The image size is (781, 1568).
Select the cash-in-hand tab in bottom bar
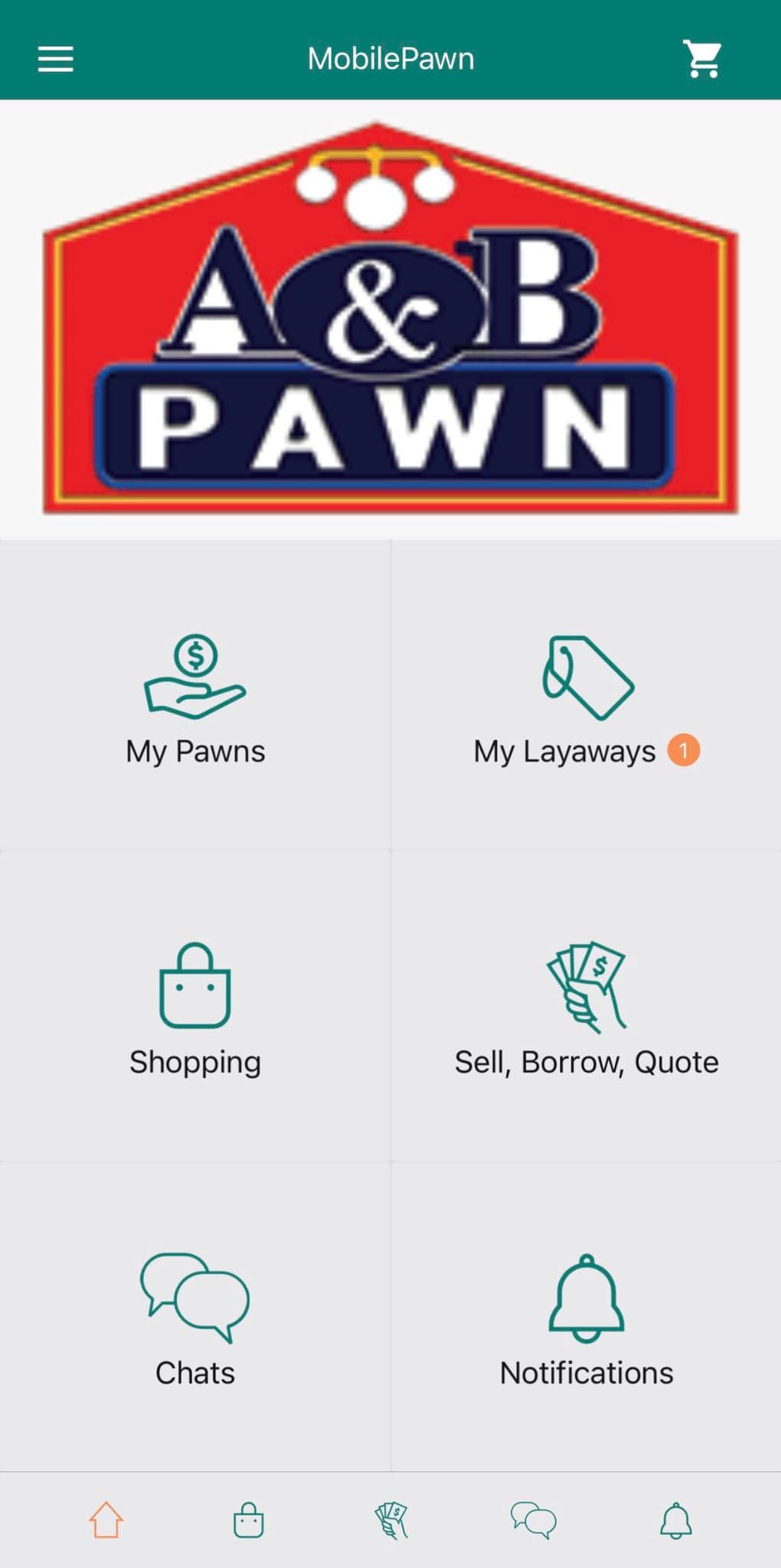391,1520
